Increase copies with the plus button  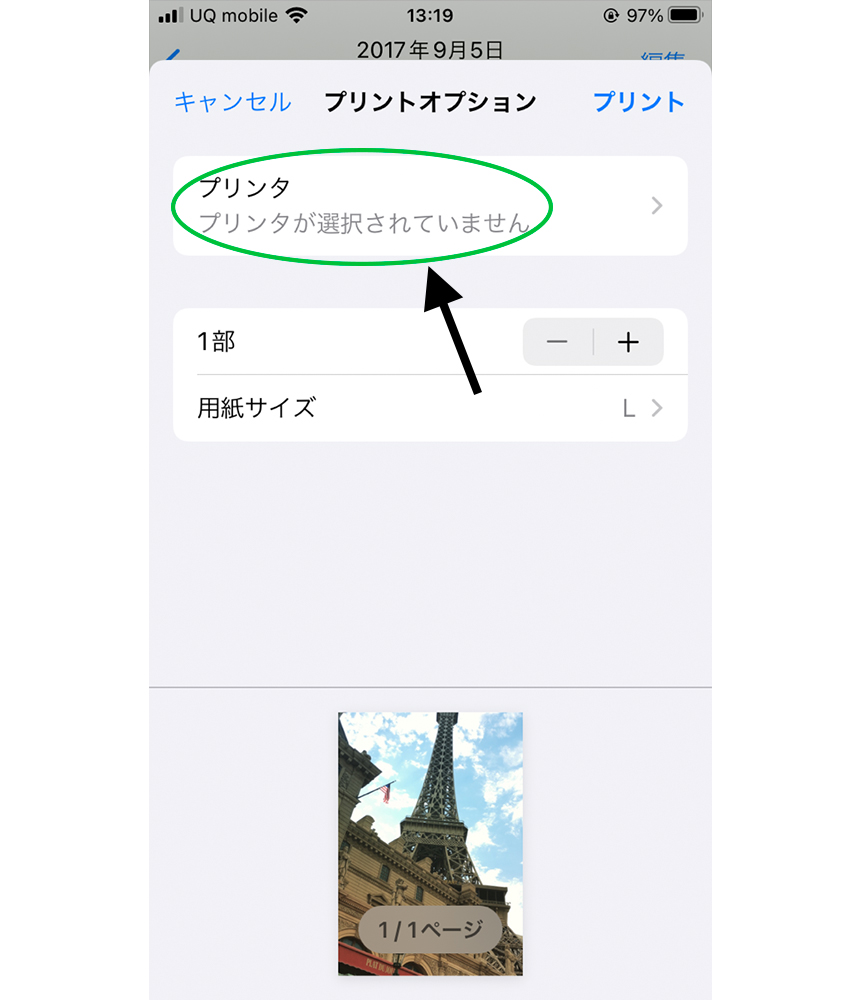click(x=628, y=342)
